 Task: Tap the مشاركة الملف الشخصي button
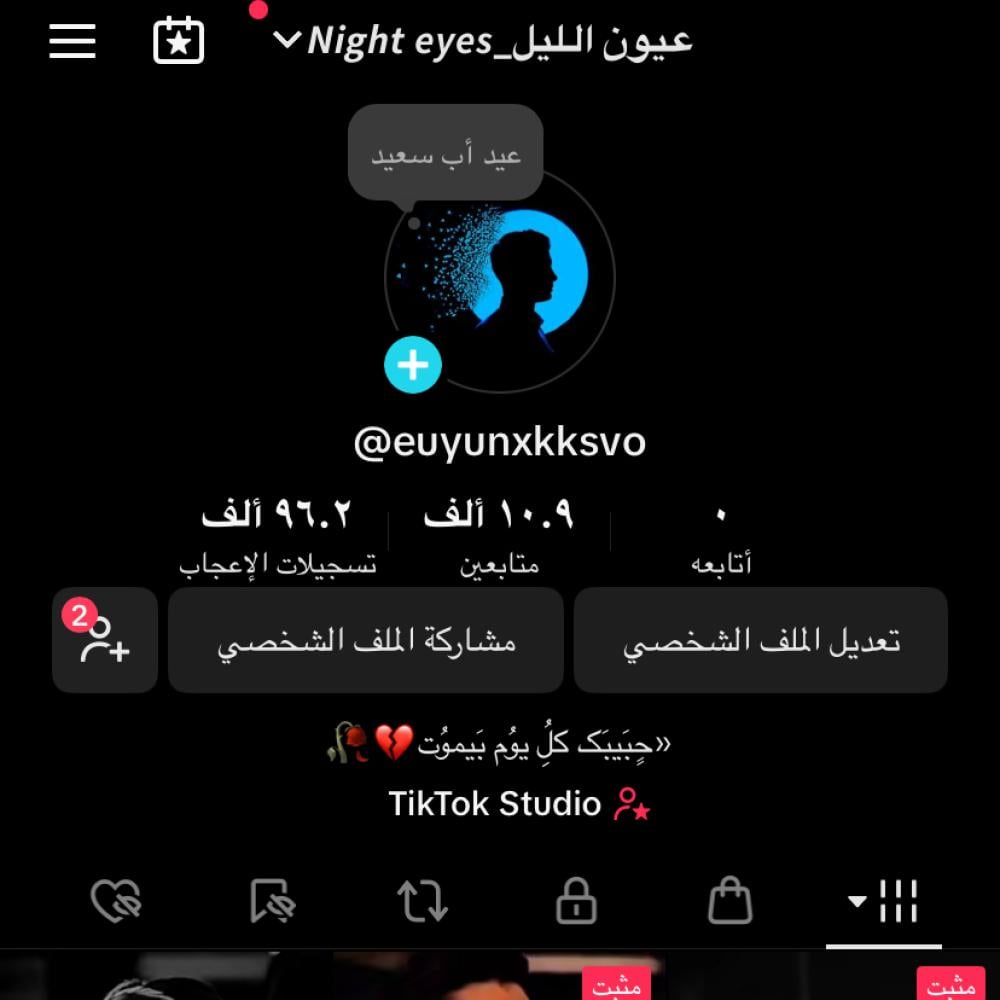366,640
